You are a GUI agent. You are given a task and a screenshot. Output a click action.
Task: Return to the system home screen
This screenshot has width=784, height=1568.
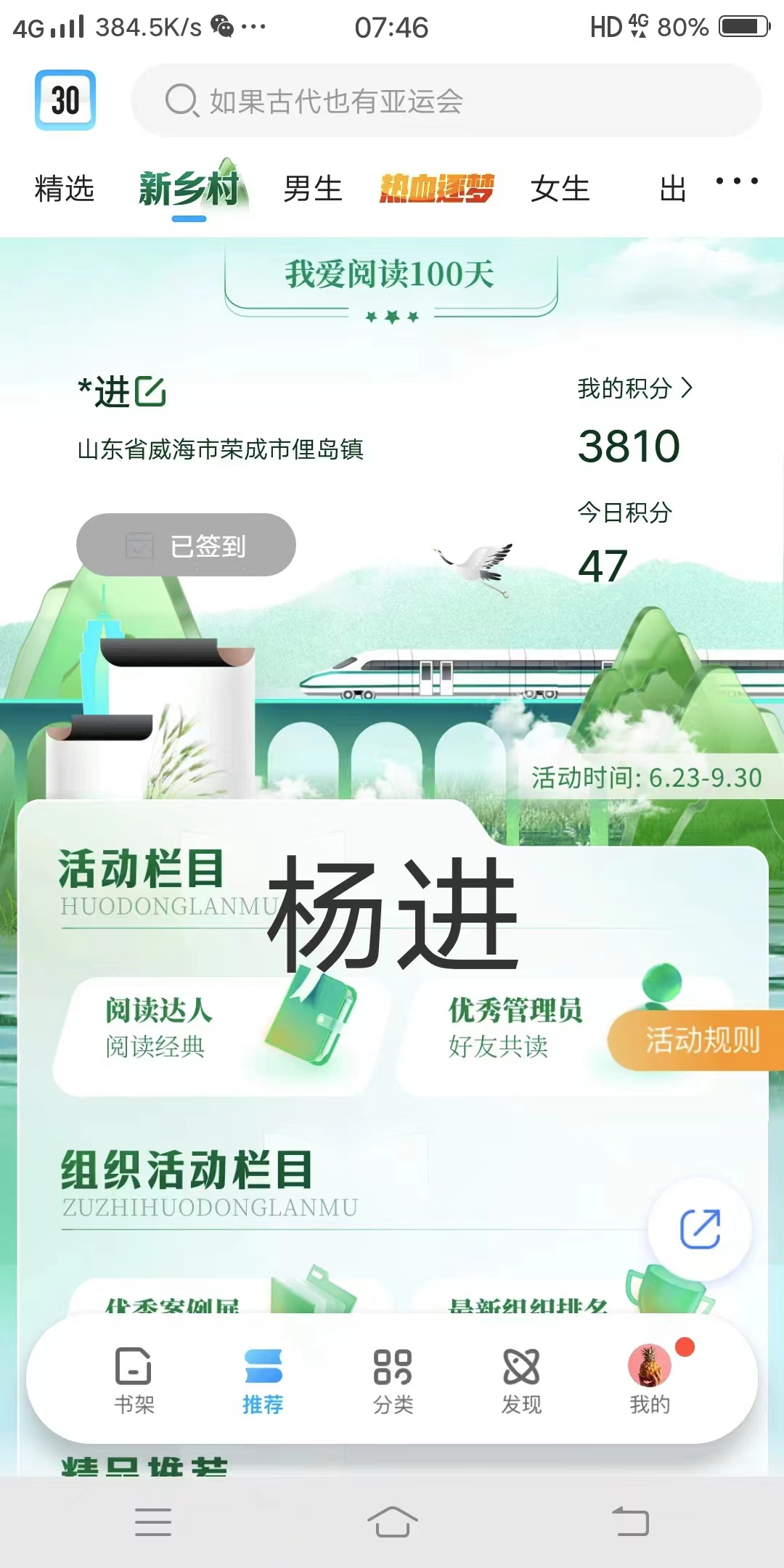click(392, 1522)
